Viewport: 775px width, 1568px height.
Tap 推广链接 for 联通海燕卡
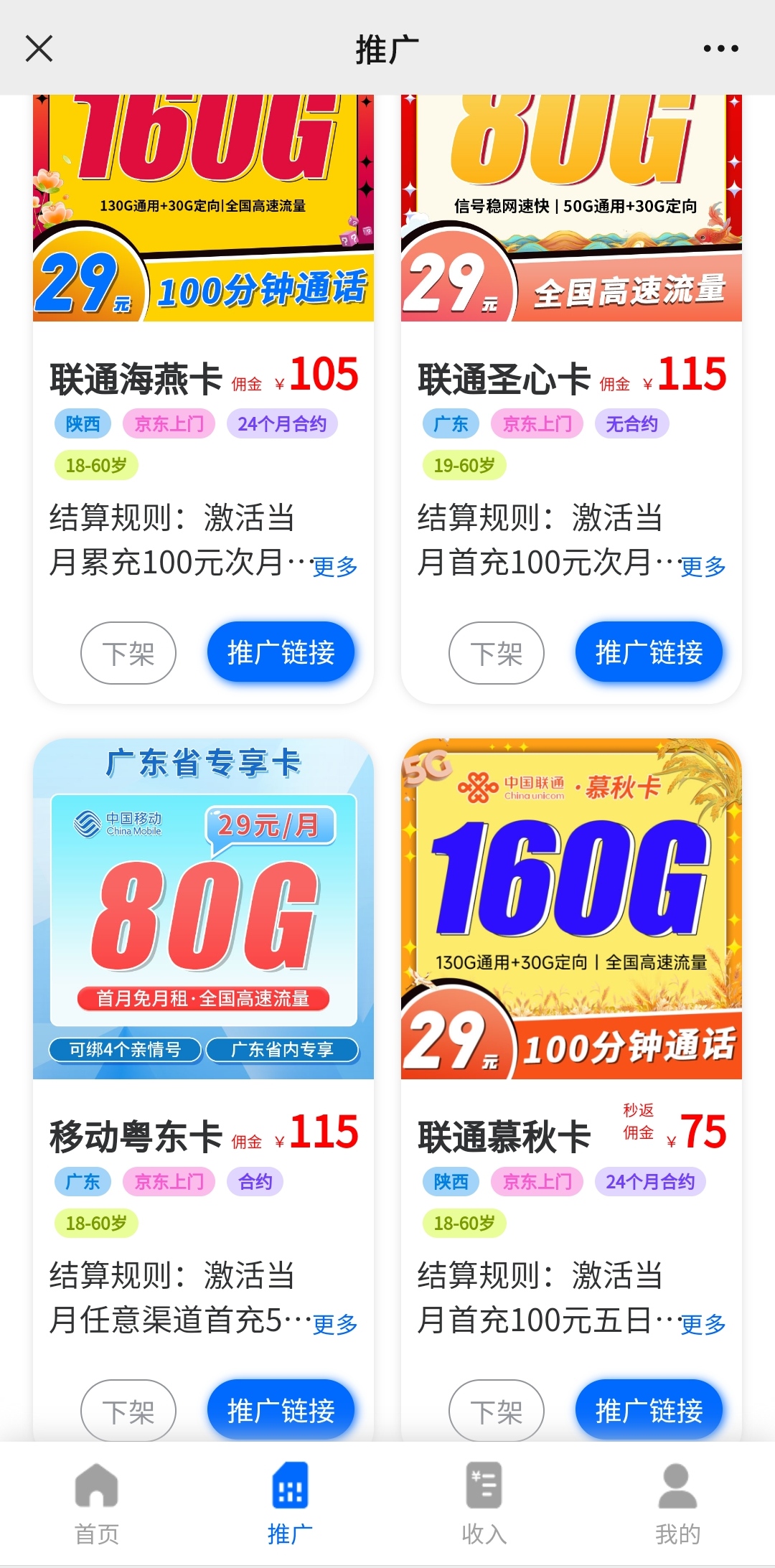tap(281, 652)
